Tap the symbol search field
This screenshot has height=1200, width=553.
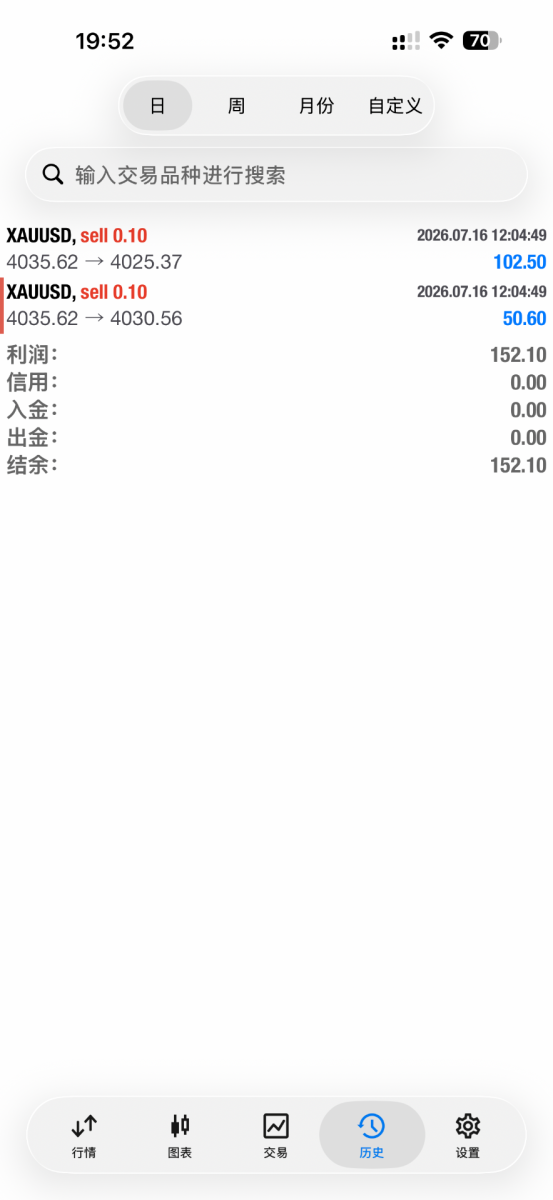(276, 175)
